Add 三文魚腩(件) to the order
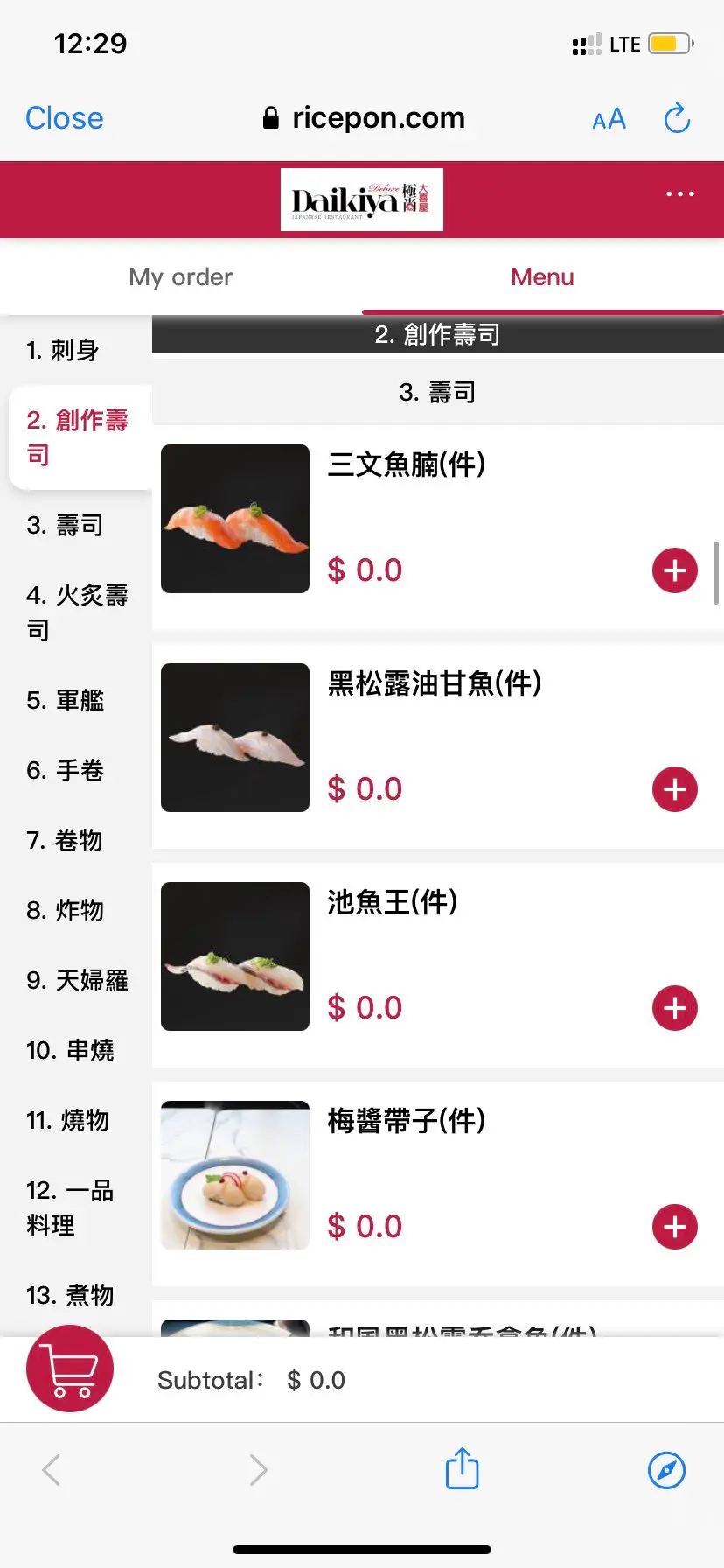 coord(674,570)
